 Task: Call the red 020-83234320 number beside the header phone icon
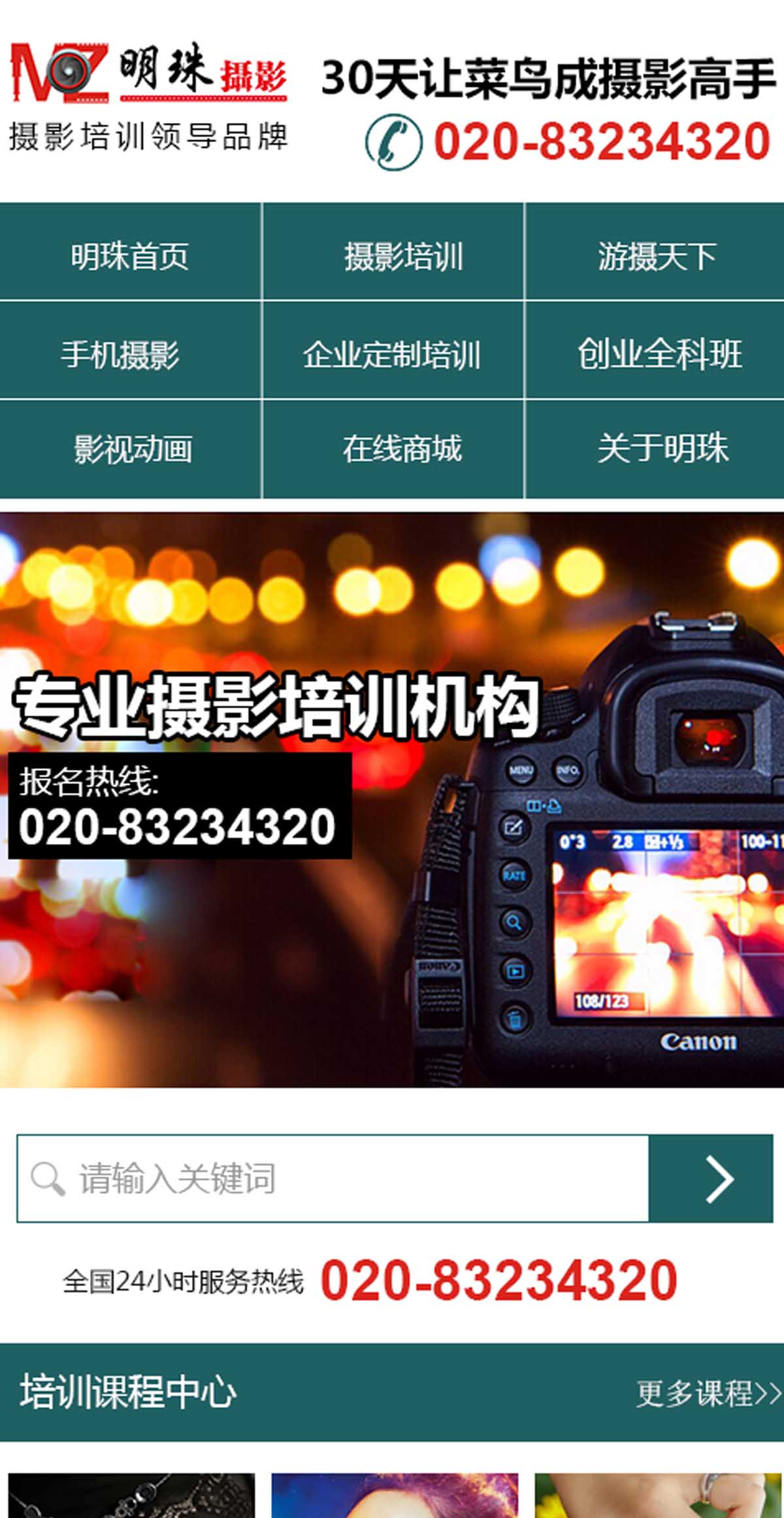(x=602, y=142)
